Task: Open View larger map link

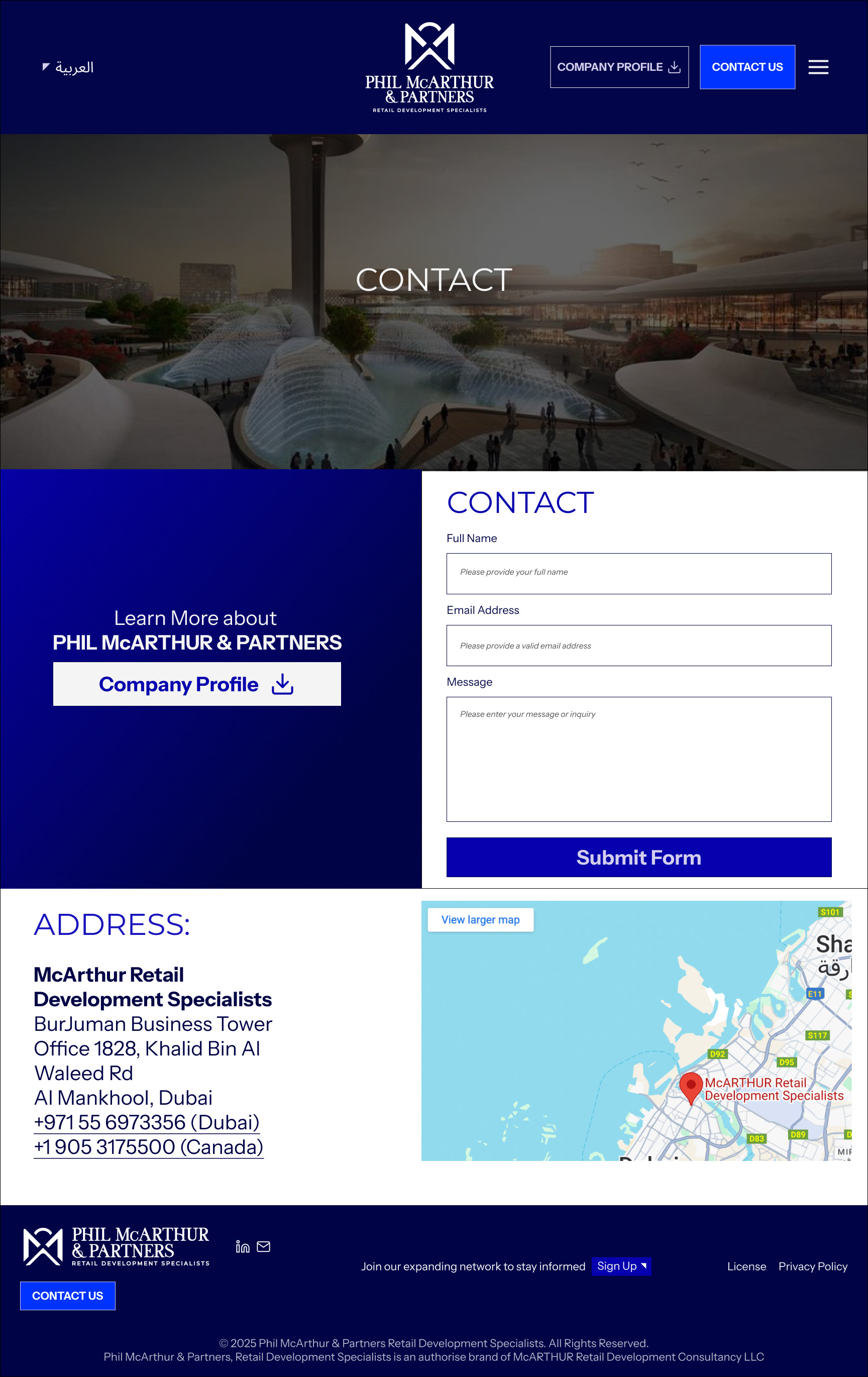Action: tap(480, 919)
